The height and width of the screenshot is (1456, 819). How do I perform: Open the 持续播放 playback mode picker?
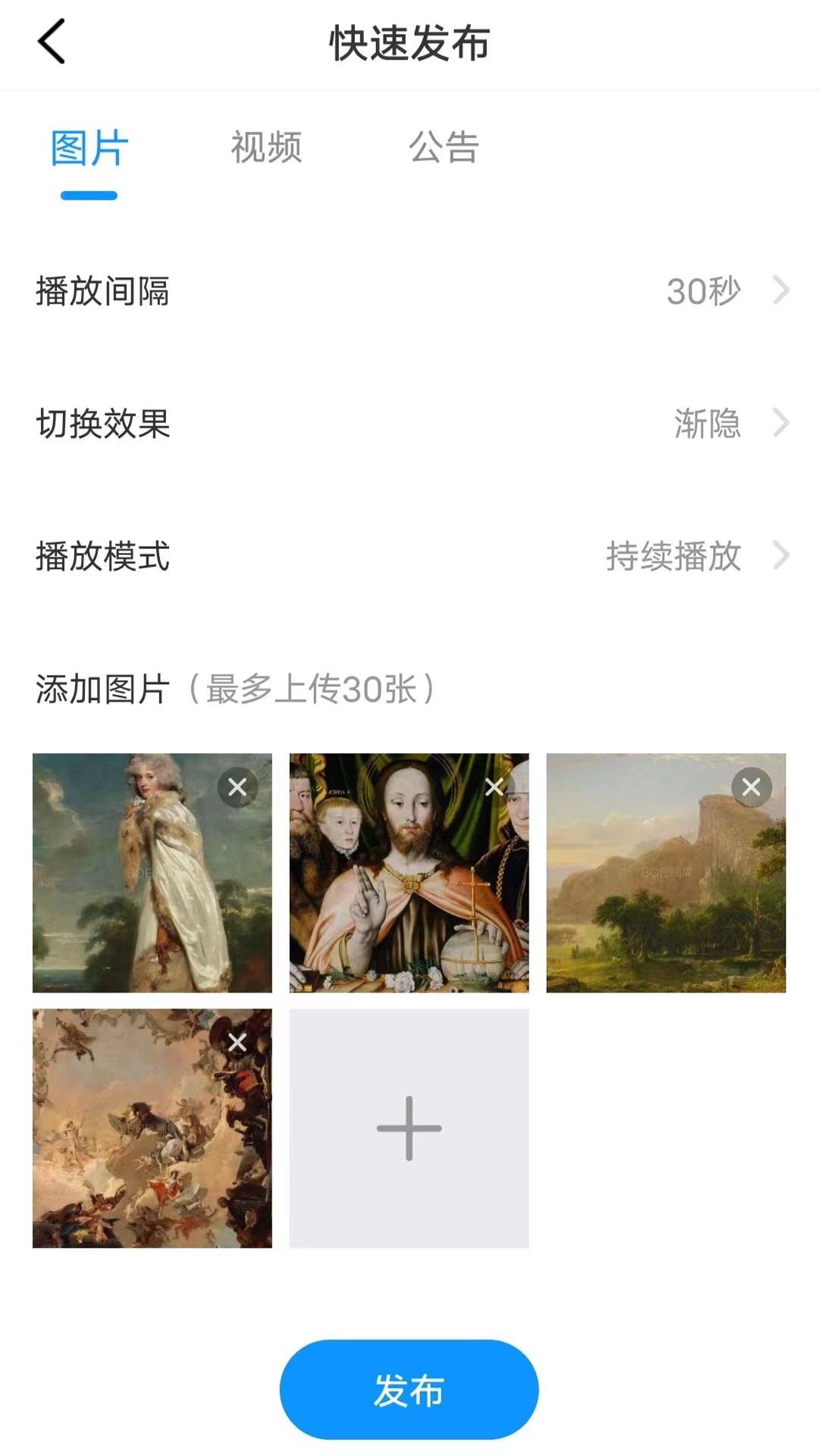coord(672,557)
